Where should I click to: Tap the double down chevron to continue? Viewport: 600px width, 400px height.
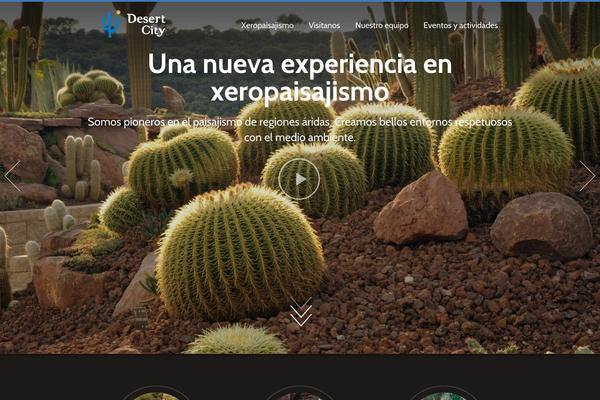click(x=300, y=315)
